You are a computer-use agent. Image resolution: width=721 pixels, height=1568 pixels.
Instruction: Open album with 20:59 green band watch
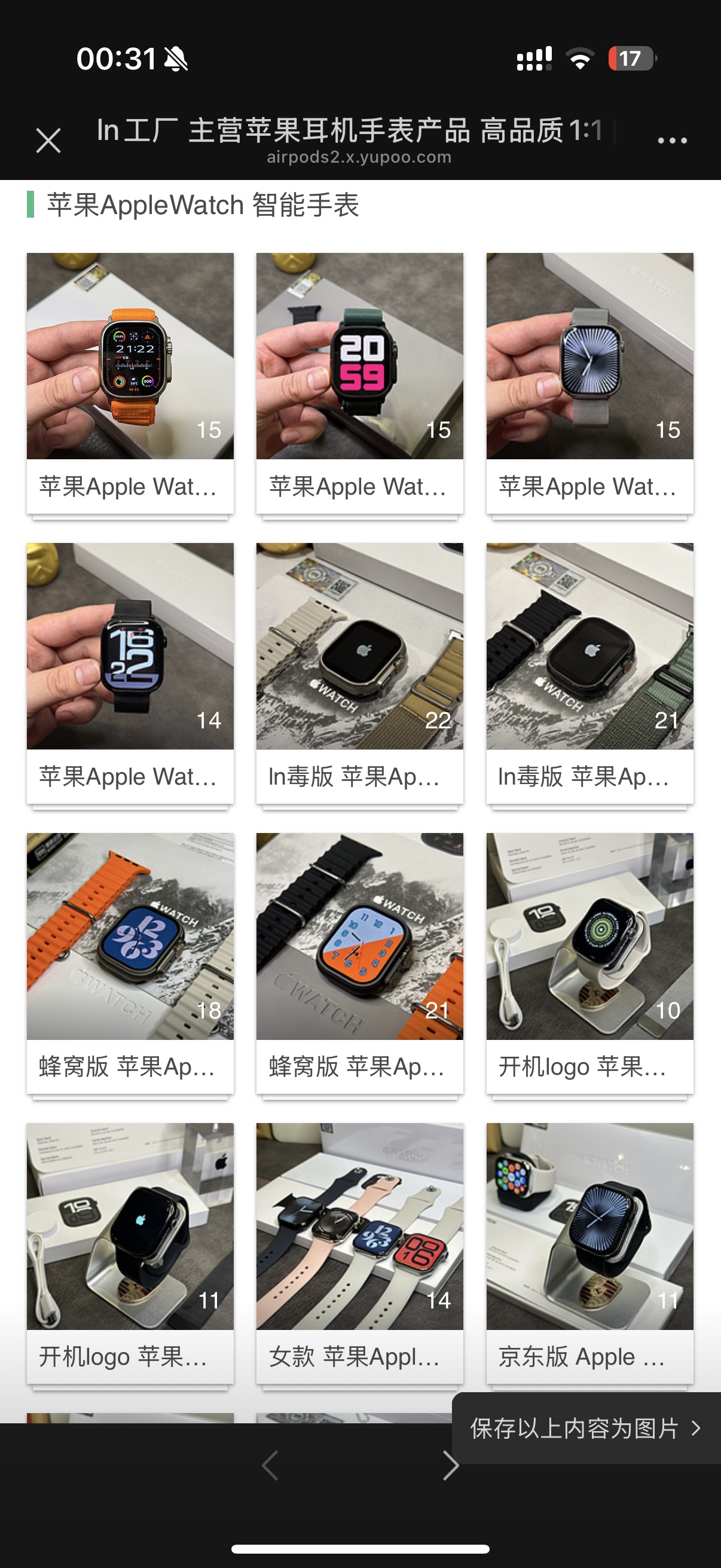pos(359,356)
